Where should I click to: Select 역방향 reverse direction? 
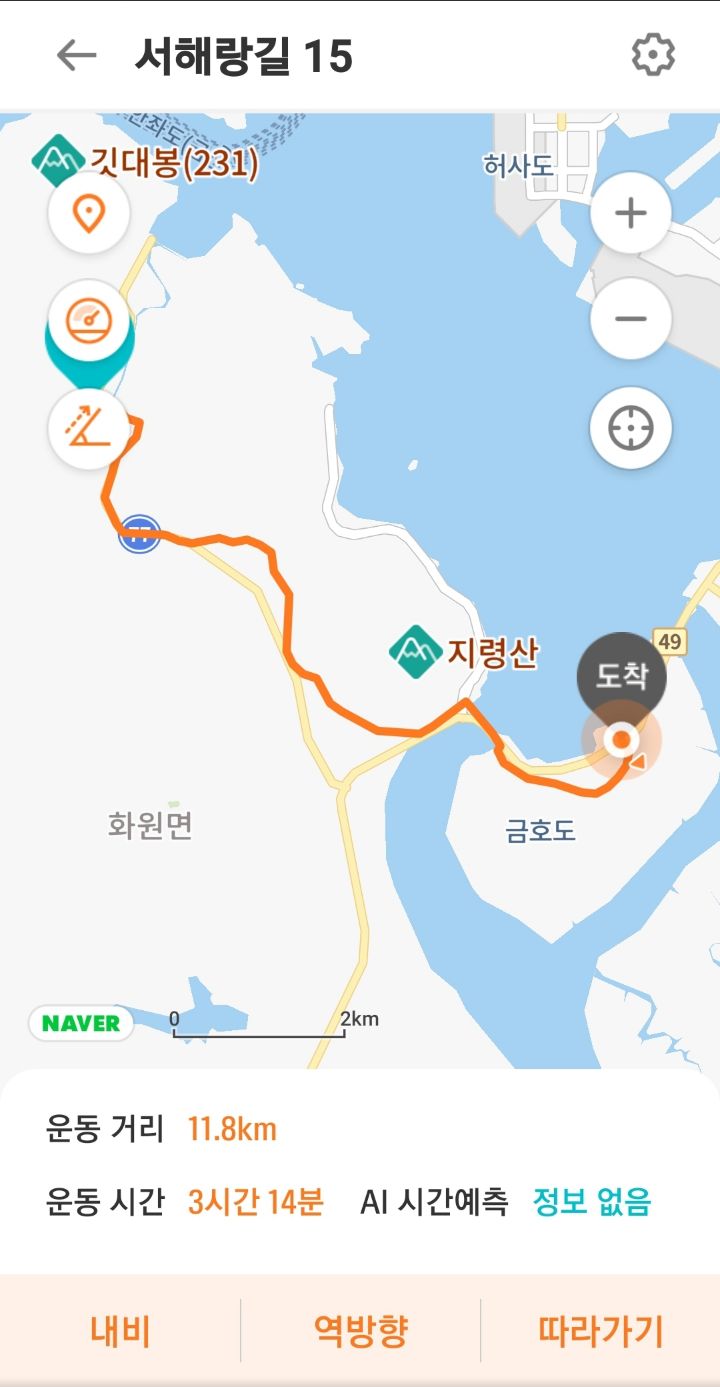[361, 1331]
